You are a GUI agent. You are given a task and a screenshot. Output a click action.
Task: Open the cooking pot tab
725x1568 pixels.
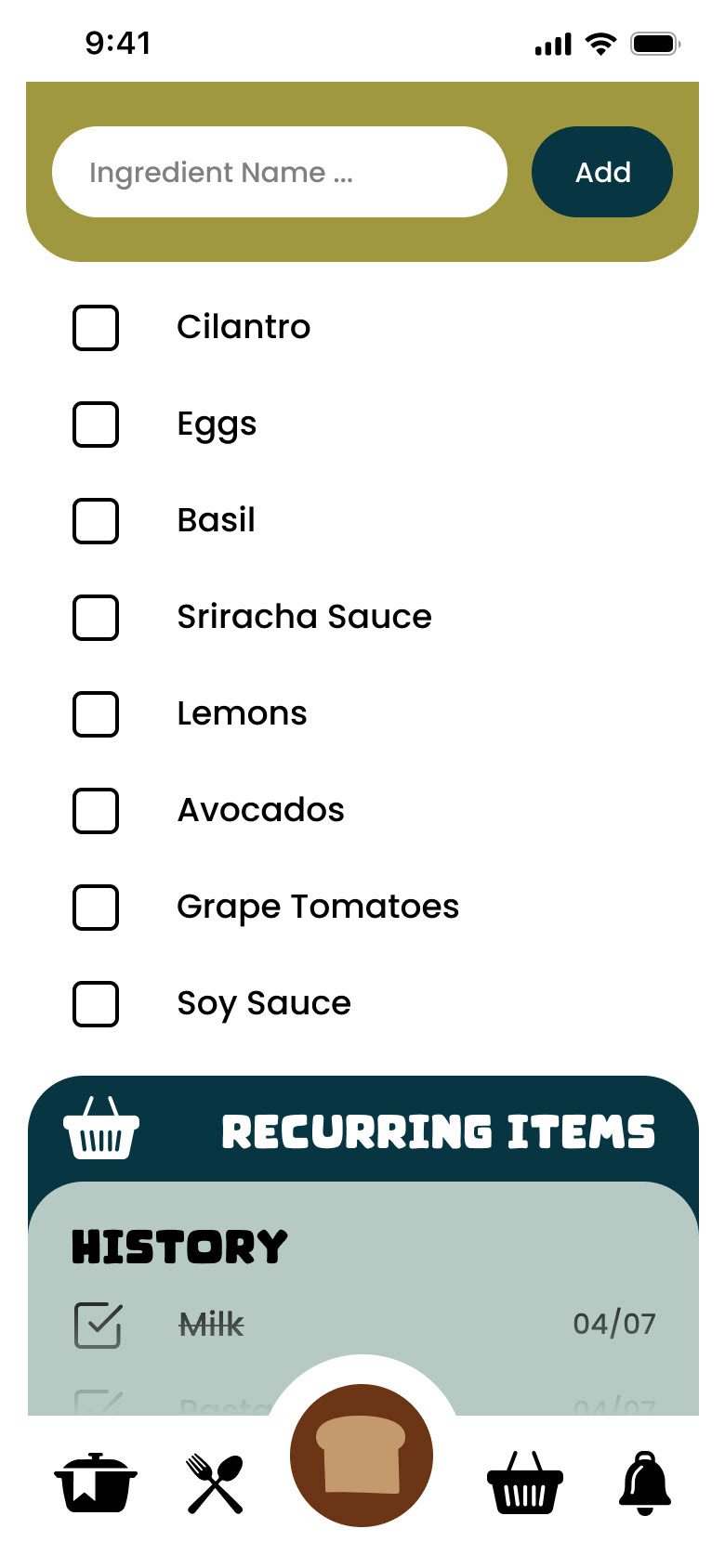point(96,1483)
